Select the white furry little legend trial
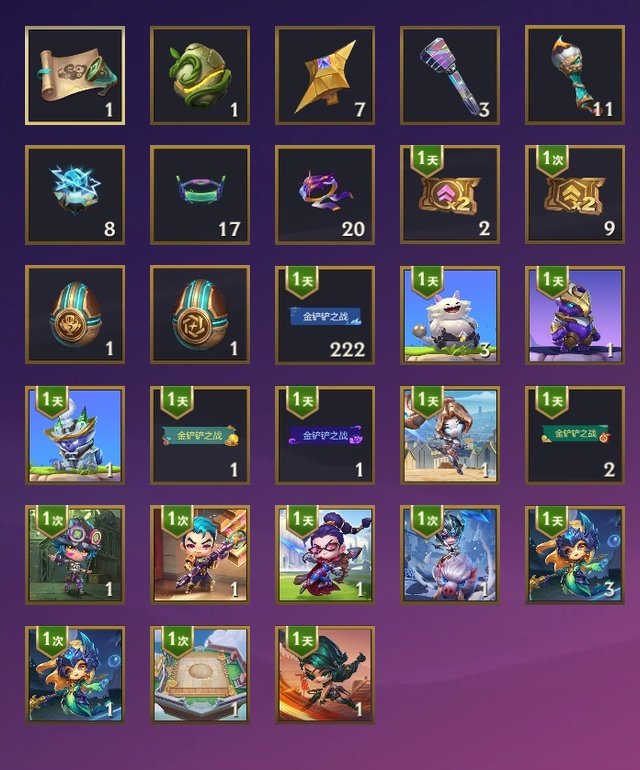The image size is (640, 770). click(x=450, y=315)
